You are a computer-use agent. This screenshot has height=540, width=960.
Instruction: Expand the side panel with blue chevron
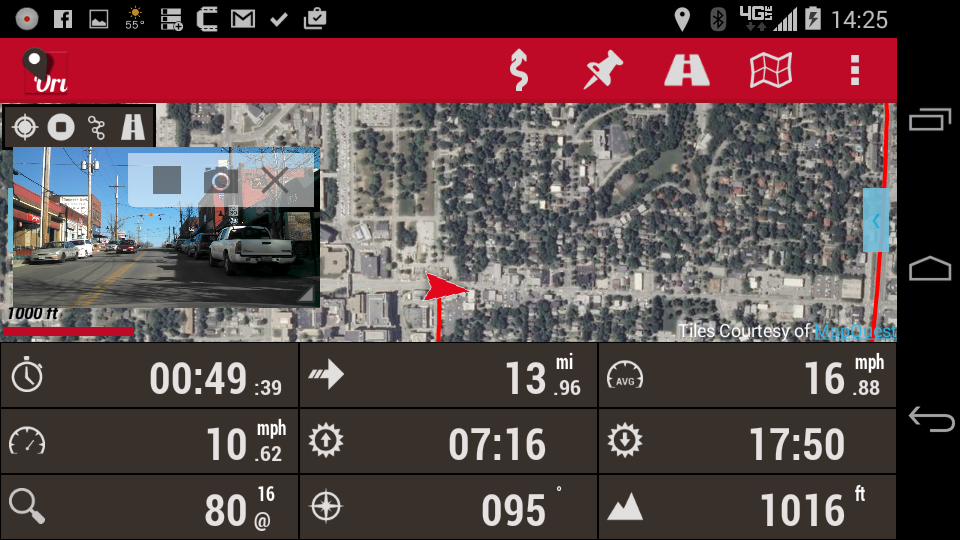[x=875, y=221]
